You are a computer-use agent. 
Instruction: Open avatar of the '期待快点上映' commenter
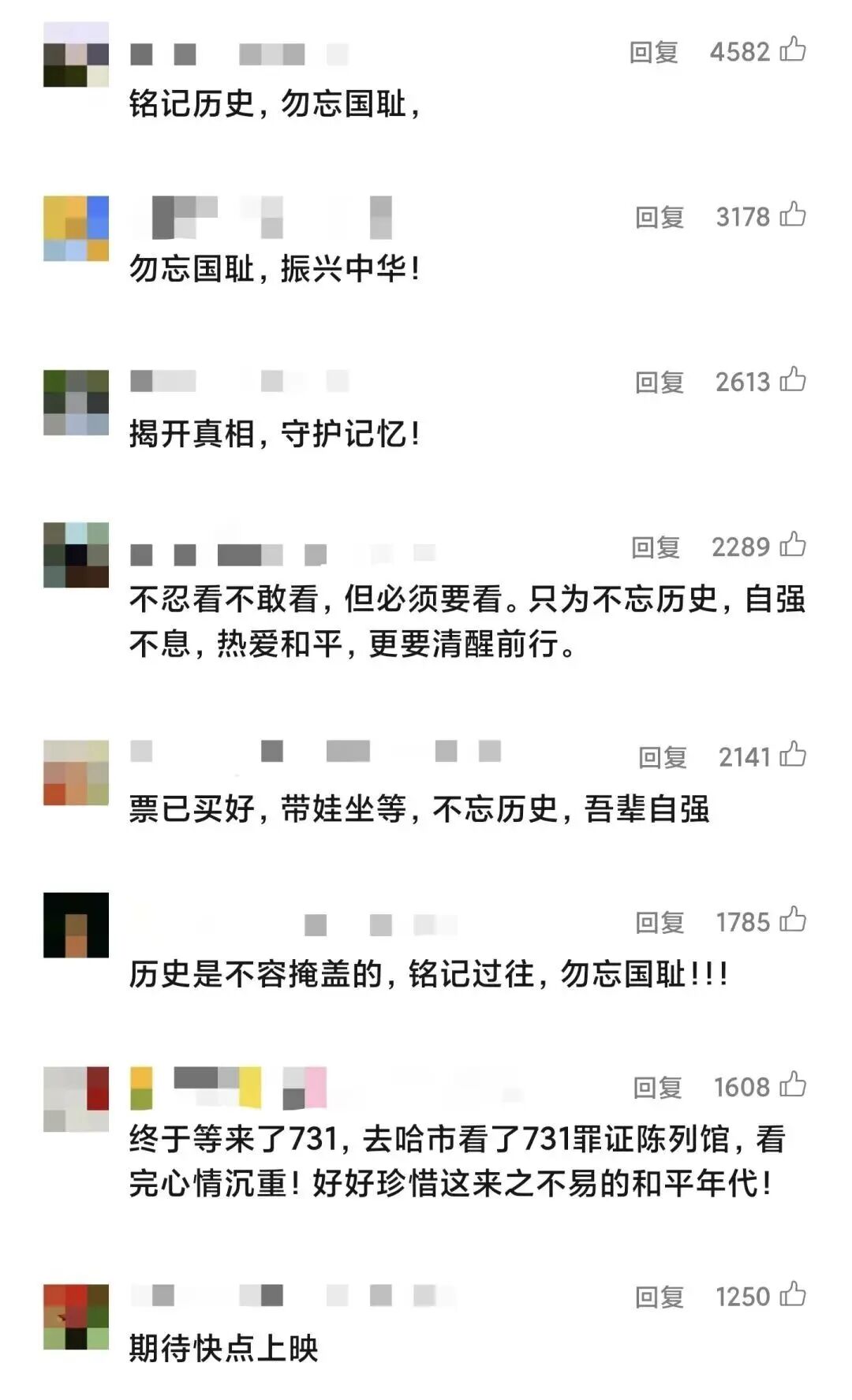click(x=76, y=1316)
